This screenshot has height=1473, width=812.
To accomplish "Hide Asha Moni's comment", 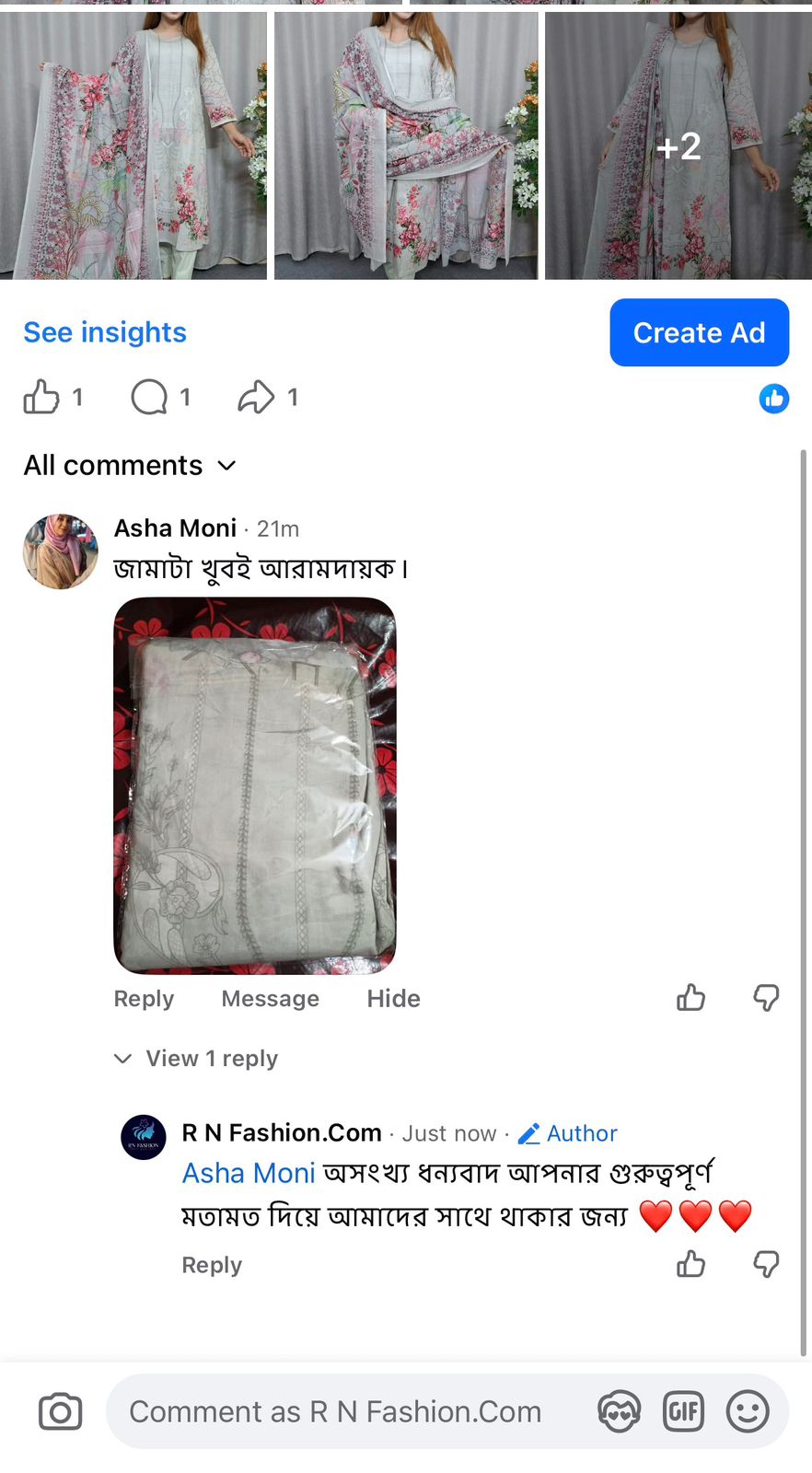I will [x=393, y=999].
